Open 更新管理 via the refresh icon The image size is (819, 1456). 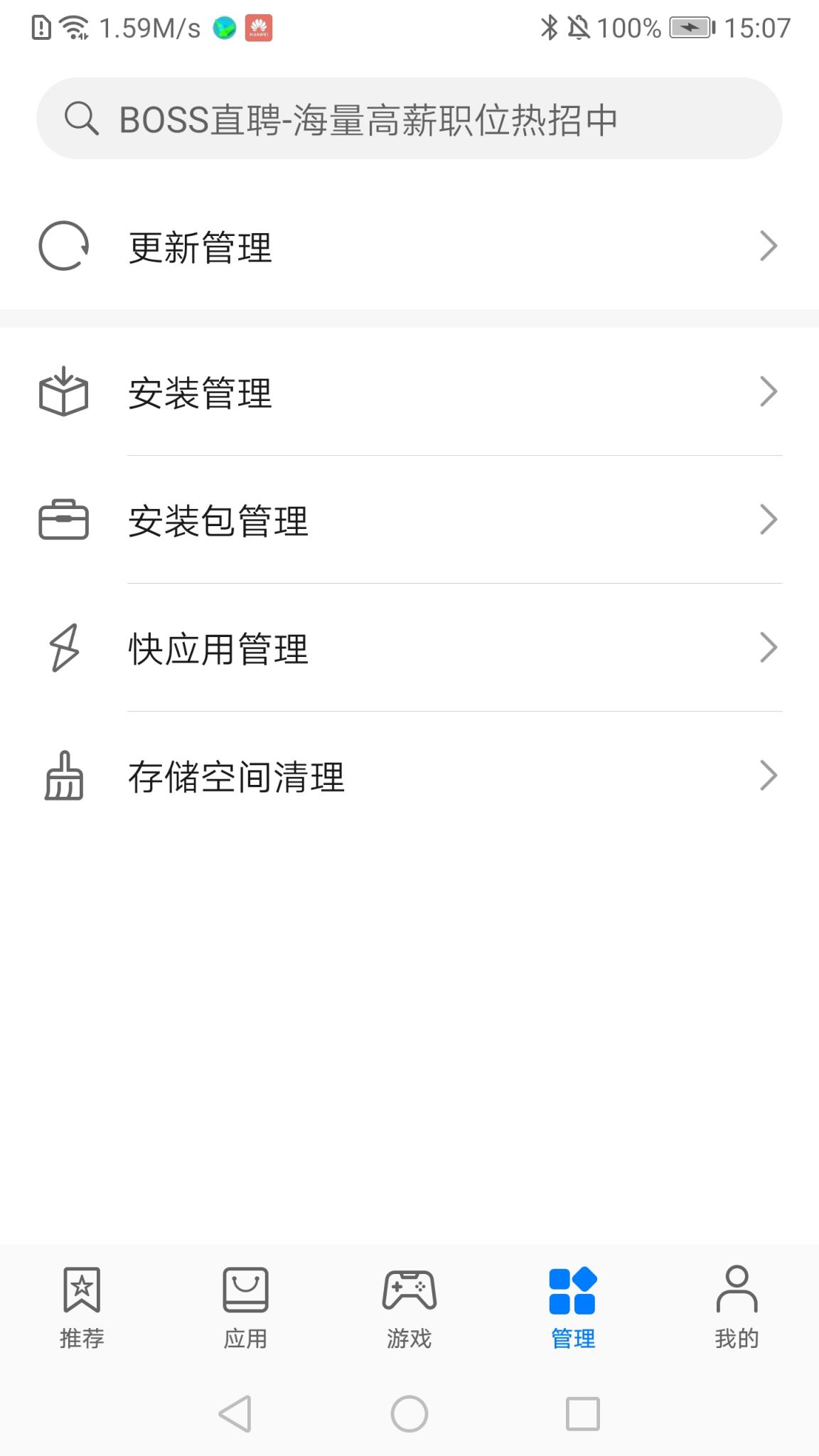click(64, 247)
